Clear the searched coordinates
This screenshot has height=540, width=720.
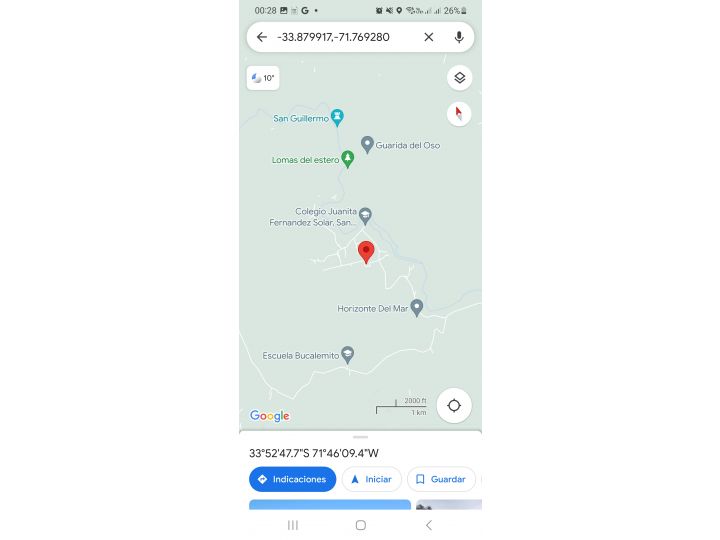(x=428, y=37)
